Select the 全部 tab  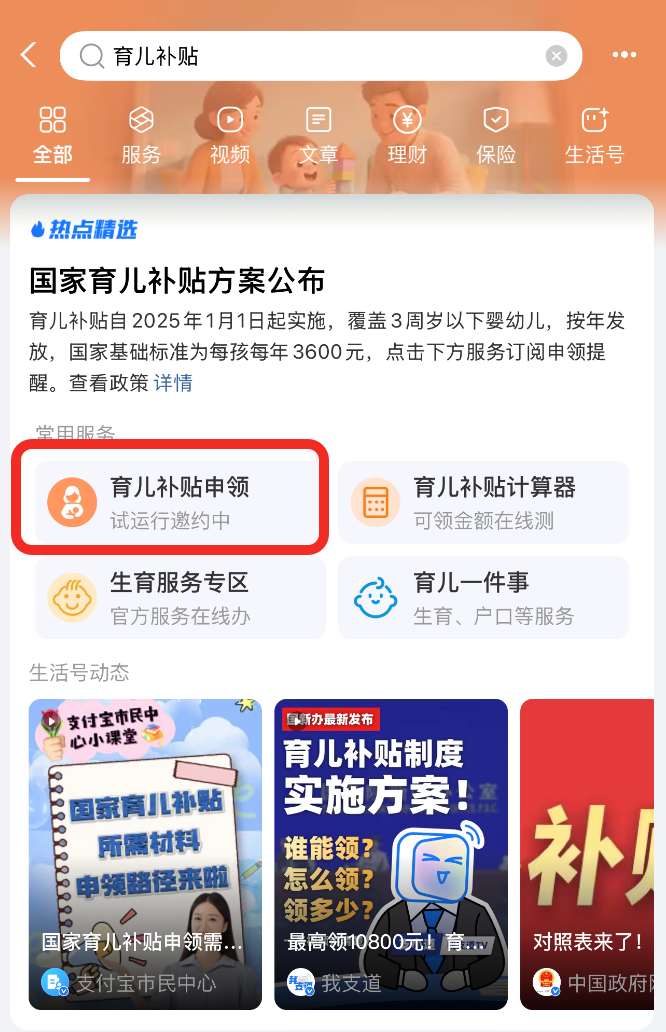52,137
